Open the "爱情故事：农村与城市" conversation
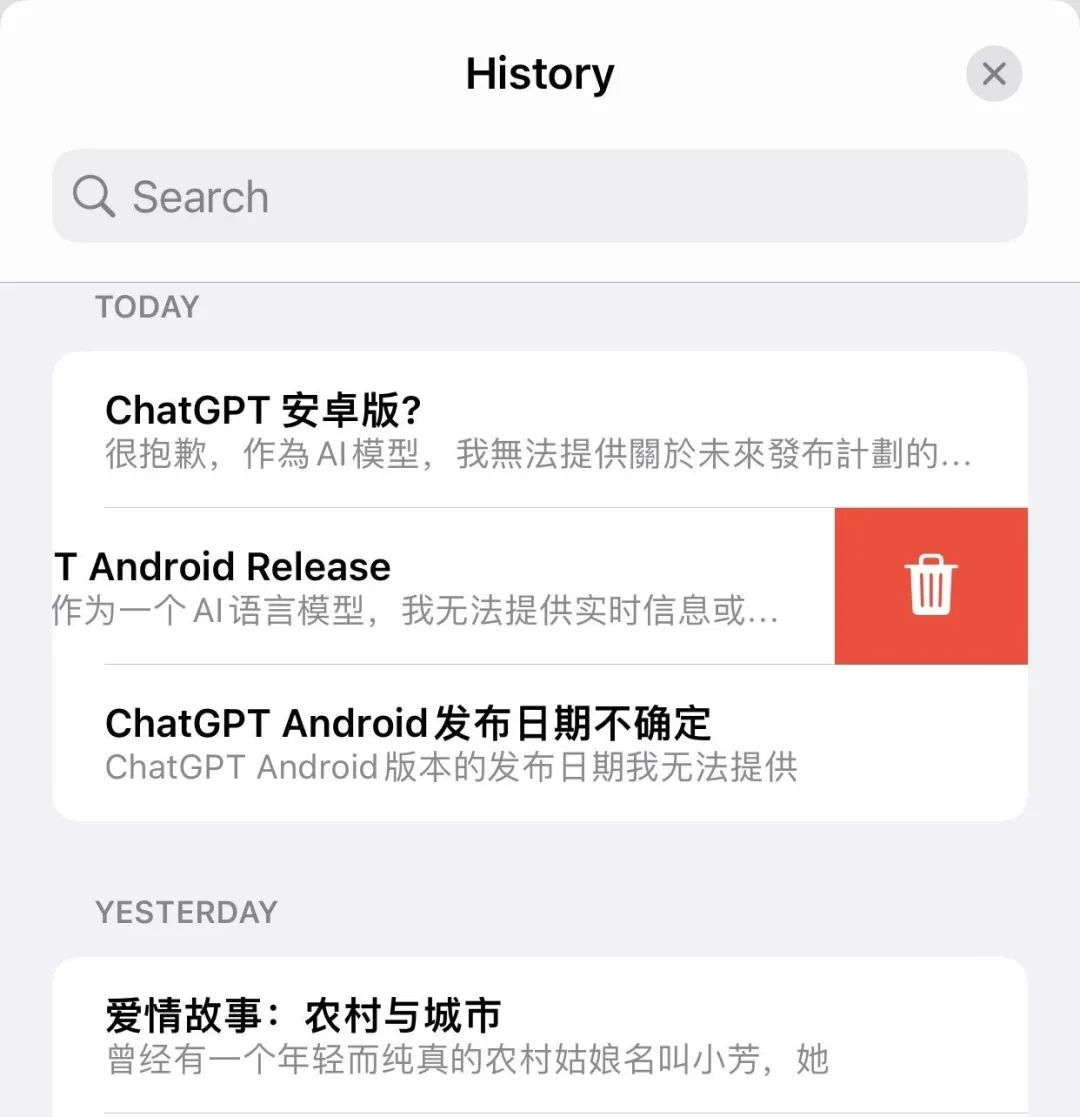Viewport: 1080px width, 1117px height. pos(400,1030)
